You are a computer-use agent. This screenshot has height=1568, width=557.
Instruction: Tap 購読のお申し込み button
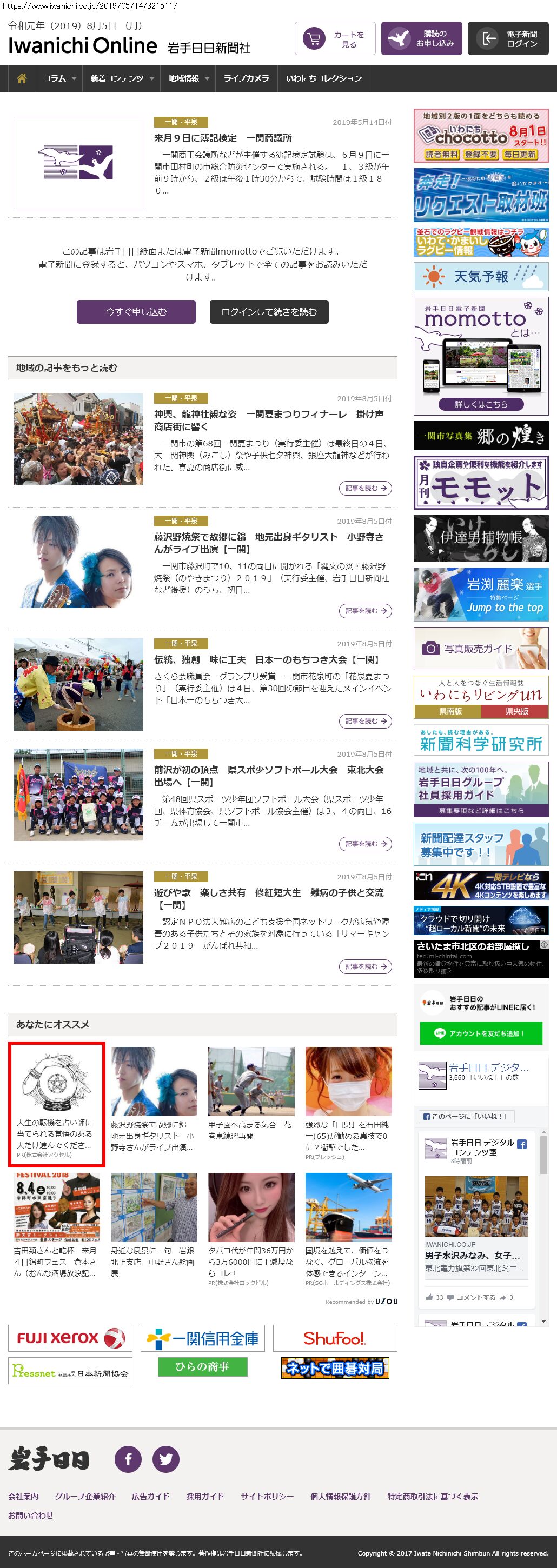(421, 39)
